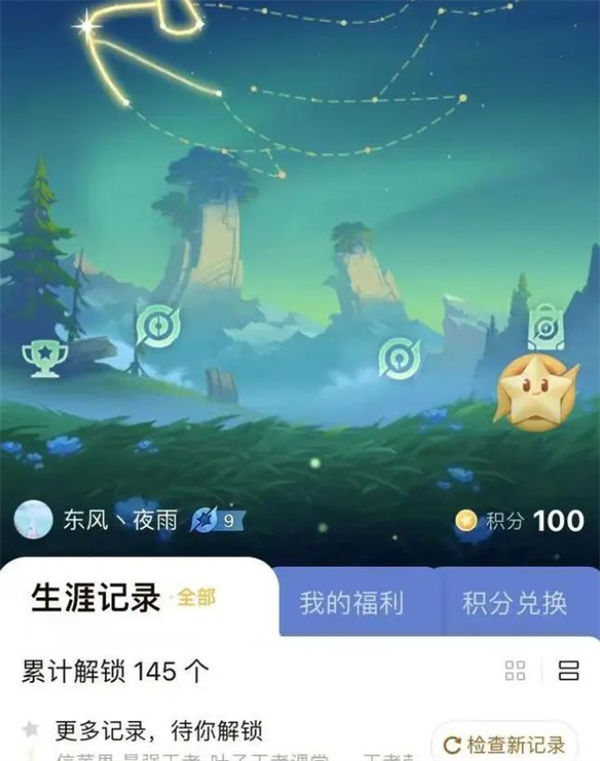The width and height of the screenshot is (600, 761).
Task: Tap the smiling star mascot
Action: 539,396
